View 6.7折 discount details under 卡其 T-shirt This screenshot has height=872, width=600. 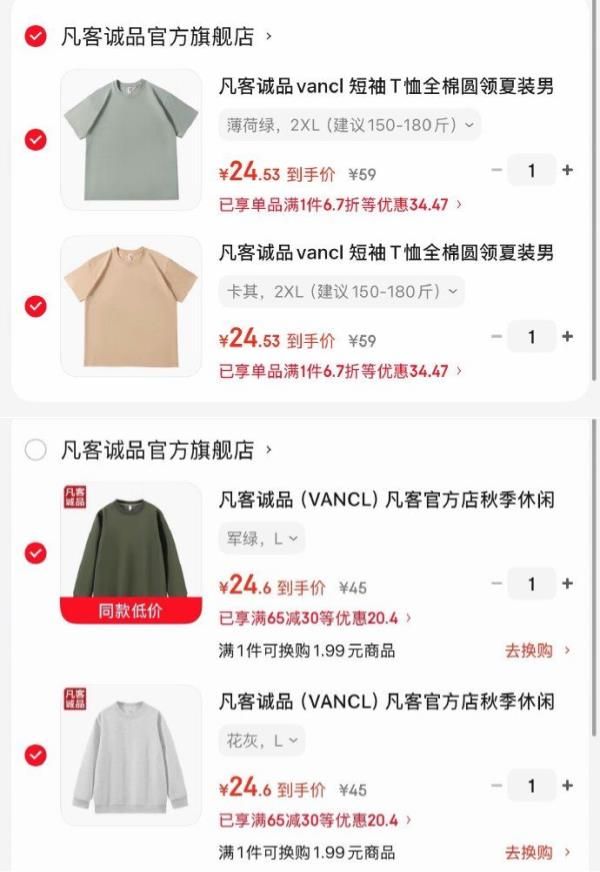[x=340, y=371]
